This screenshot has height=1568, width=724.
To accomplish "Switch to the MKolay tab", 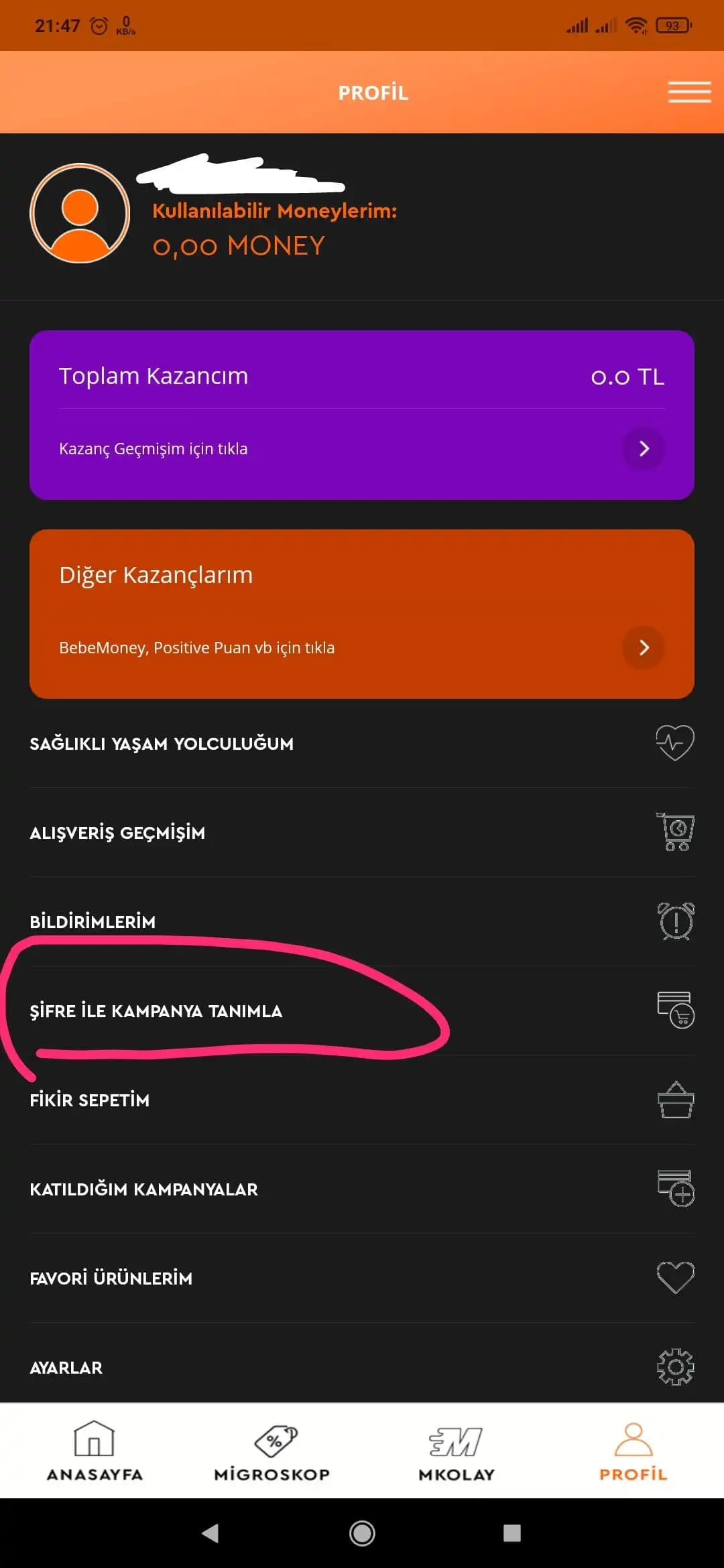I will tap(457, 1451).
